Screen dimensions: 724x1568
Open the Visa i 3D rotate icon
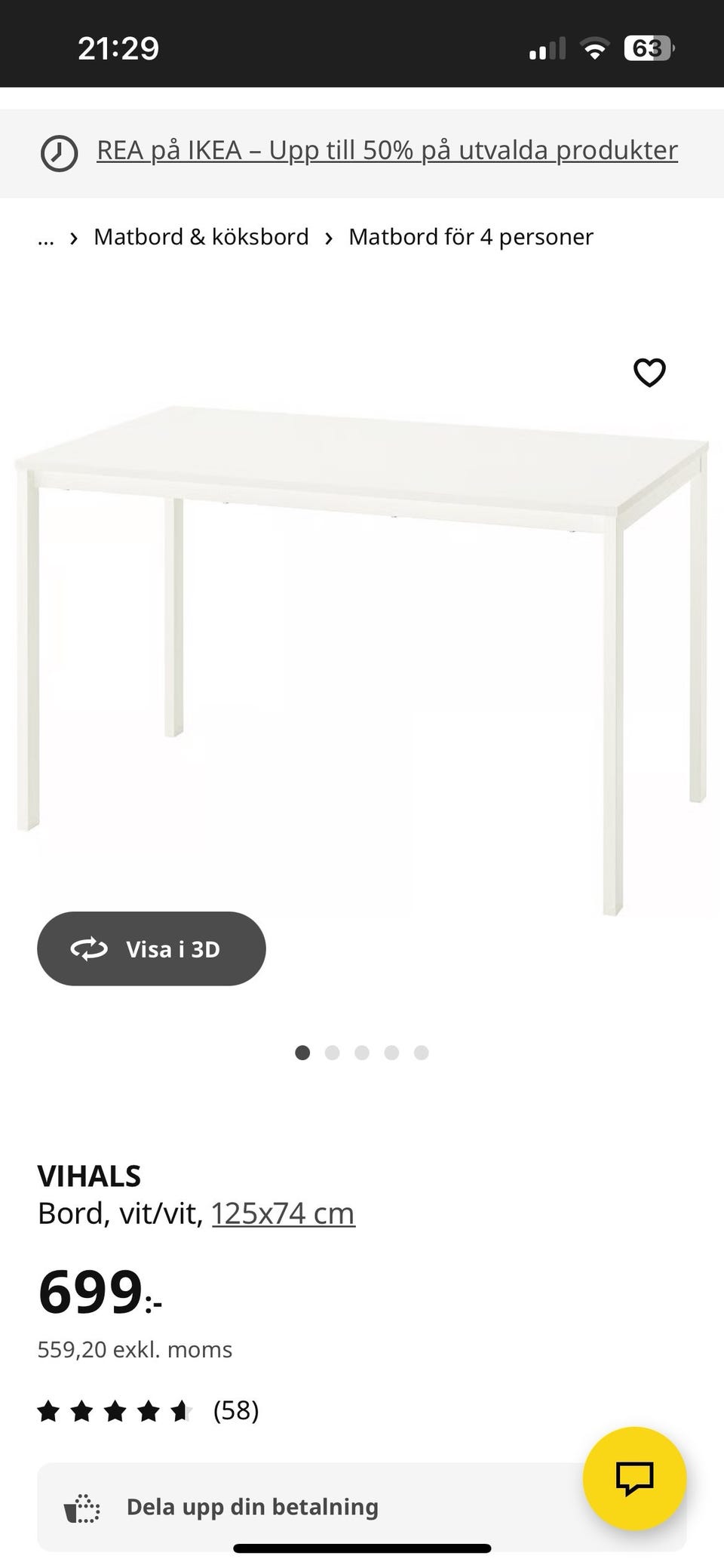point(90,948)
